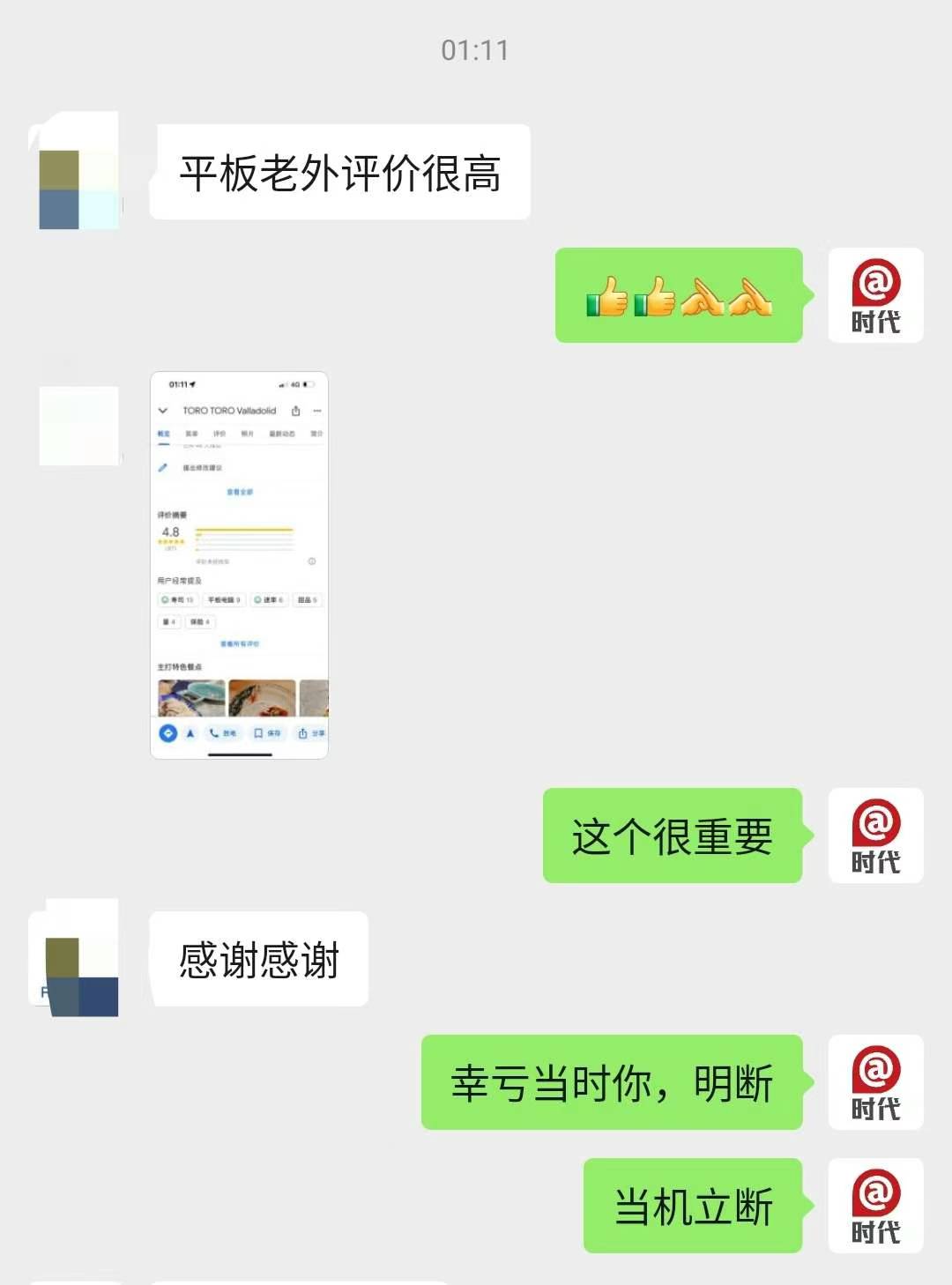Click the blue 查看全部 link
This screenshot has height=1285, width=952.
click(x=240, y=493)
